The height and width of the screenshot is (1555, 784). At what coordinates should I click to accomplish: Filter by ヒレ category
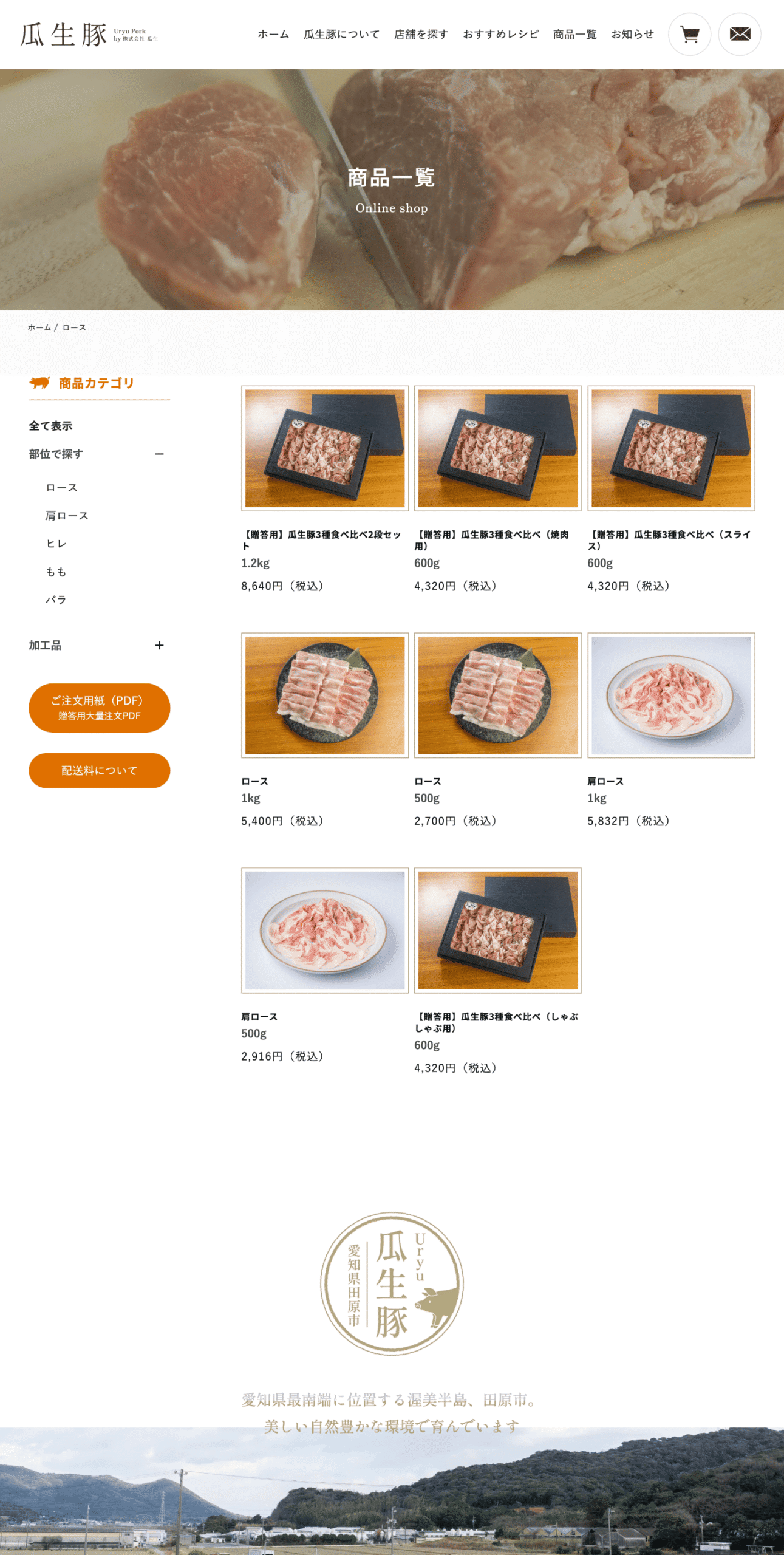pos(56,544)
